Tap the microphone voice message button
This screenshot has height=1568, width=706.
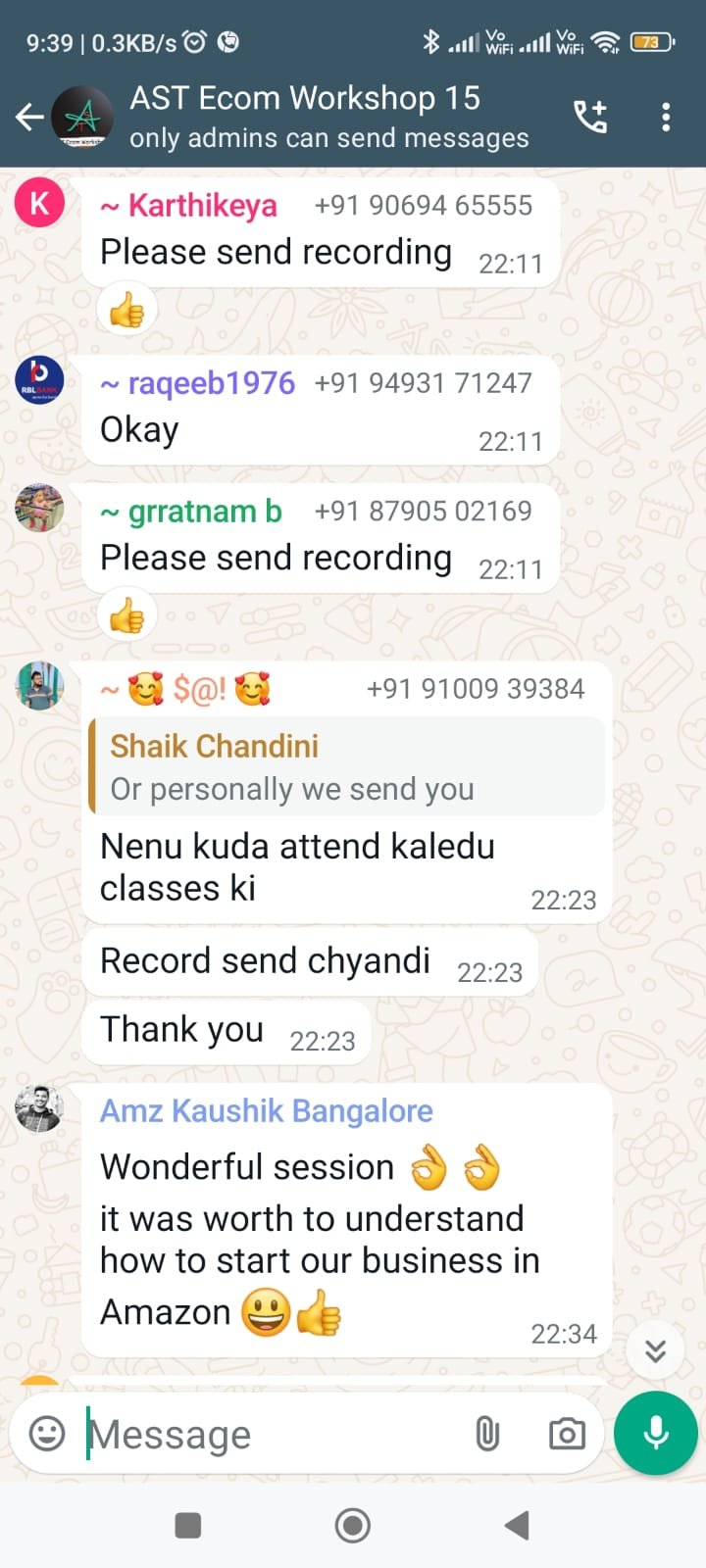tap(656, 1433)
